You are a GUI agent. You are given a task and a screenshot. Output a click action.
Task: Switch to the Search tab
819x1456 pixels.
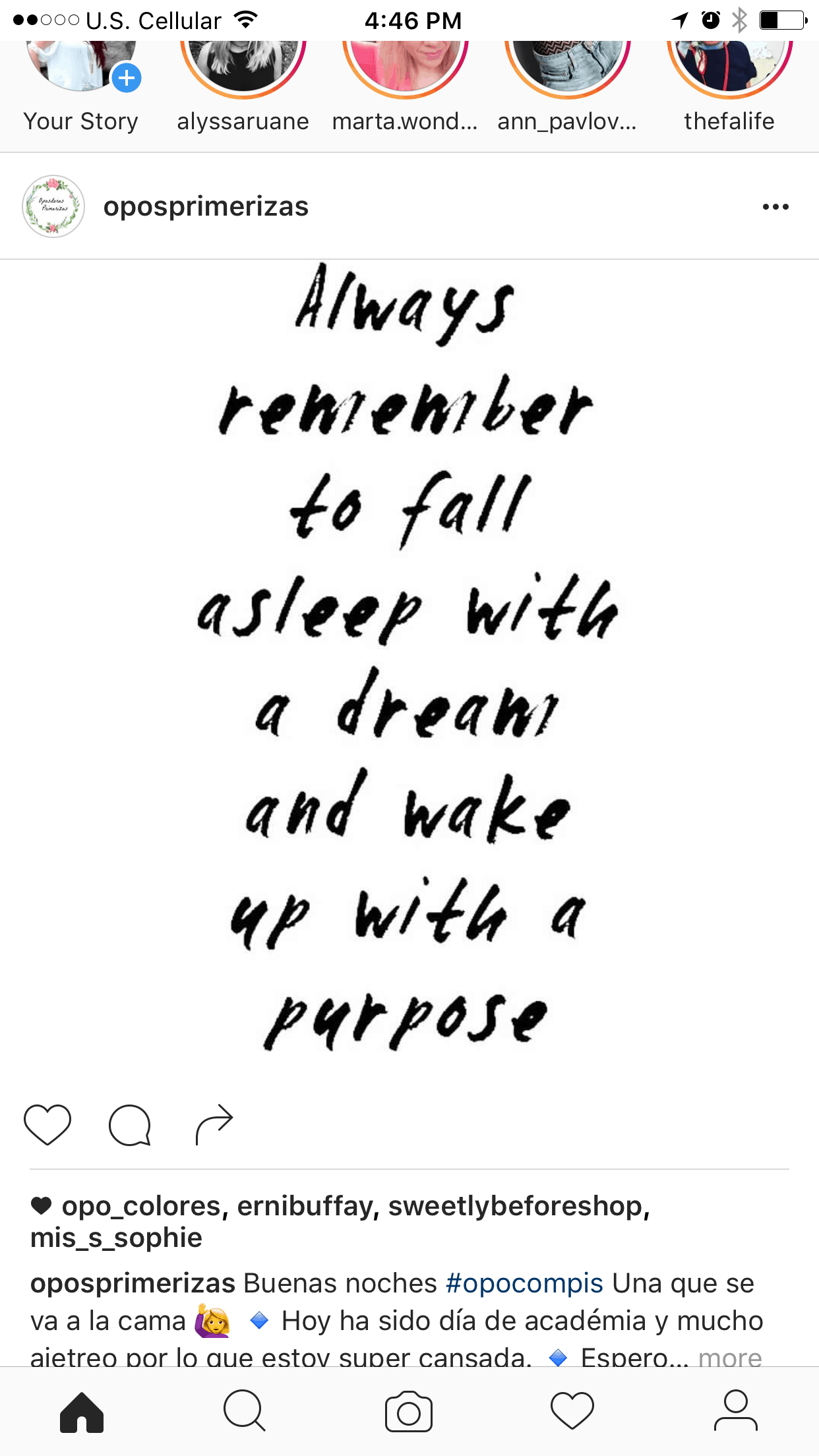point(245,1411)
